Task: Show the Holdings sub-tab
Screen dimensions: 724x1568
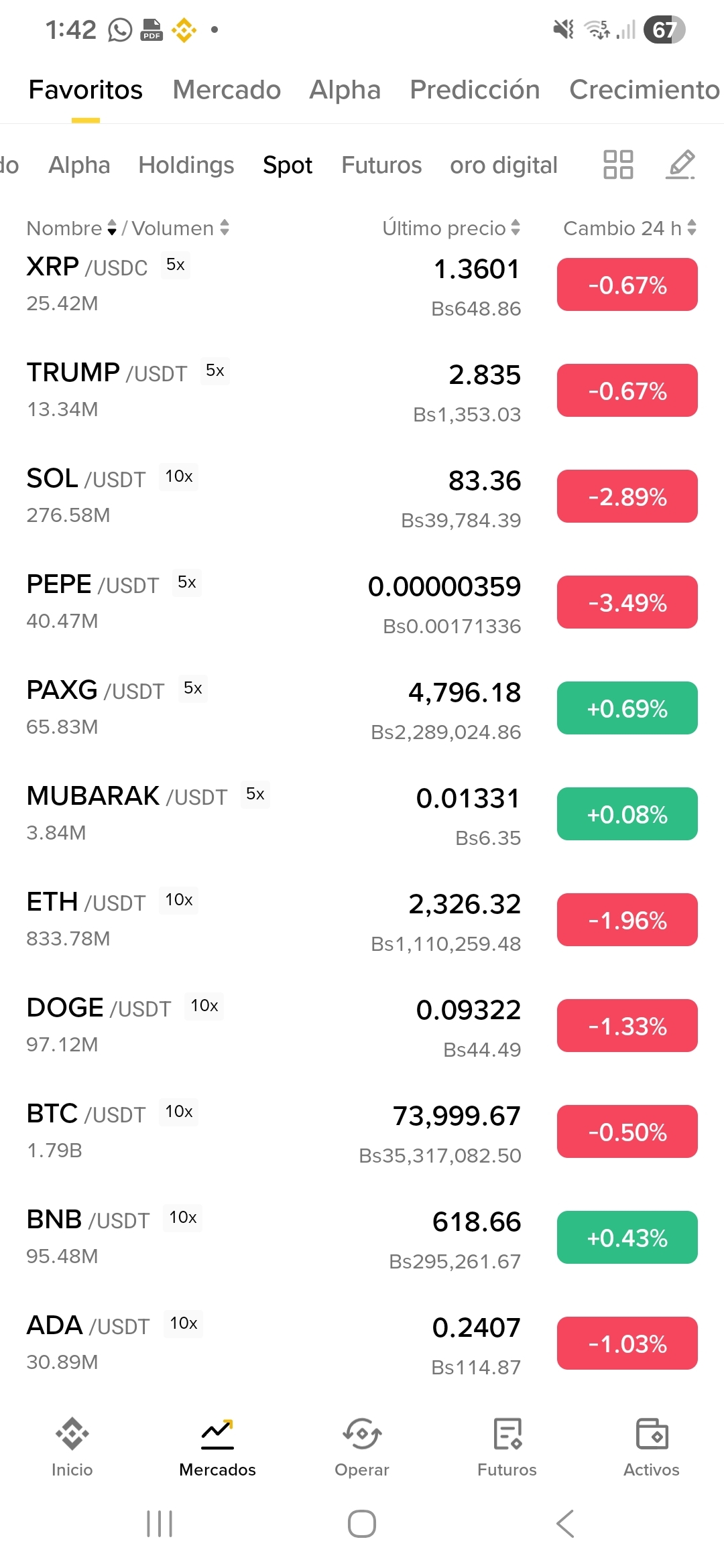Action: point(186,166)
